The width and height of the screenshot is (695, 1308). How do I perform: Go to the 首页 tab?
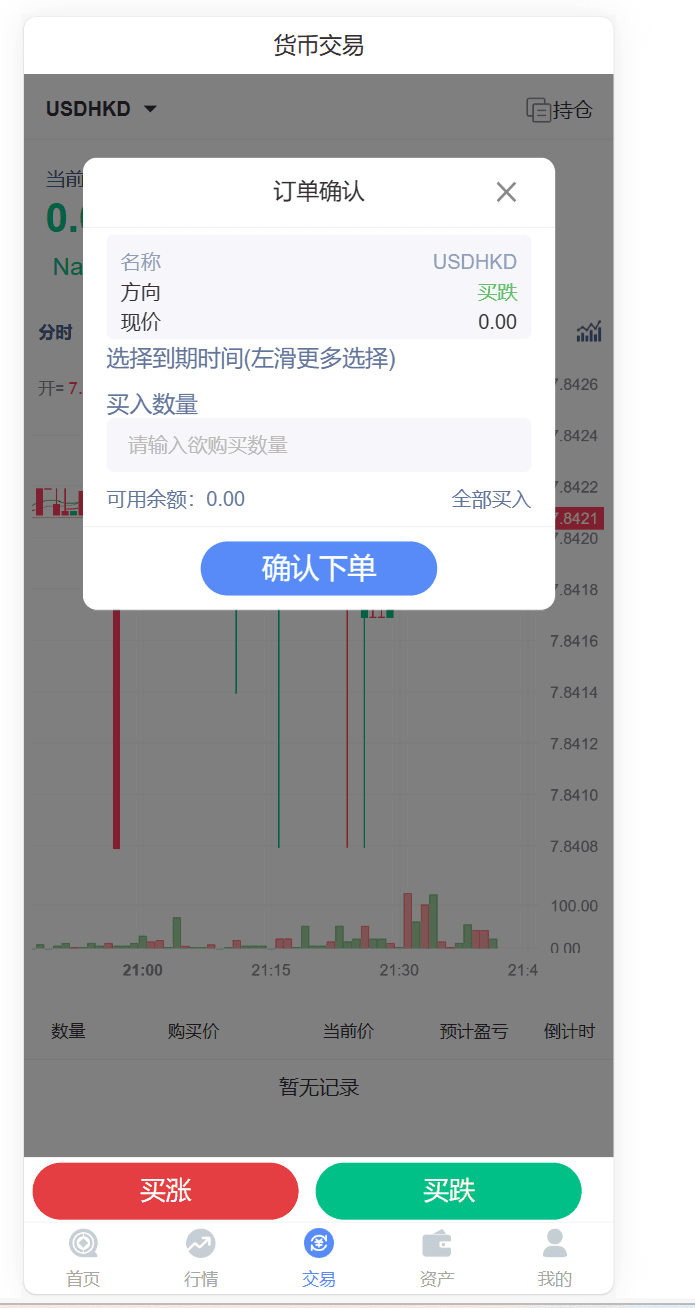click(x=83, y=1258)
